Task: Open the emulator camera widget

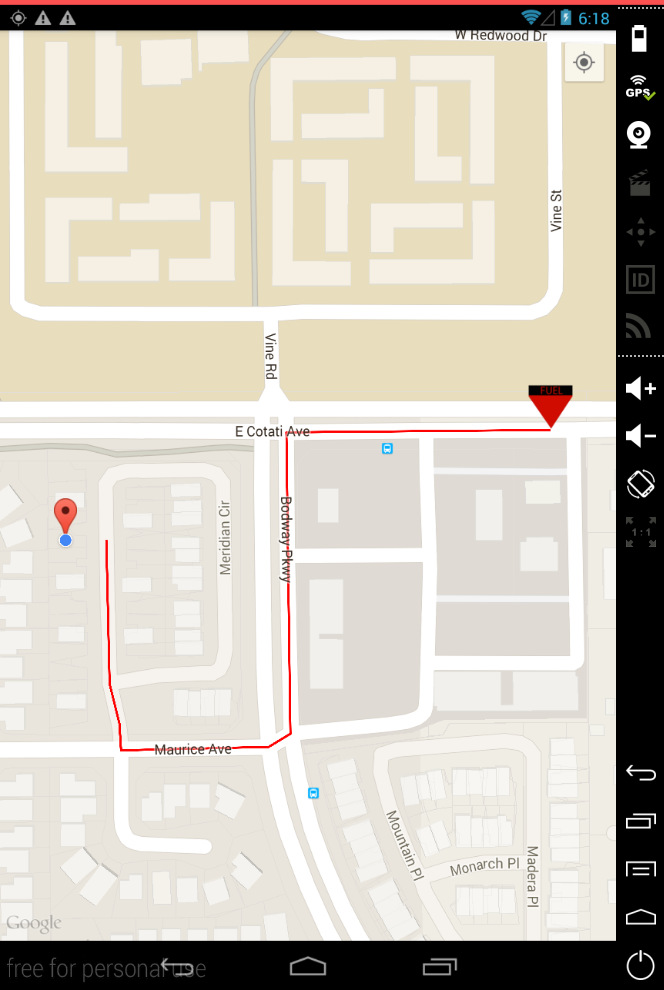Action: (640, 135)
